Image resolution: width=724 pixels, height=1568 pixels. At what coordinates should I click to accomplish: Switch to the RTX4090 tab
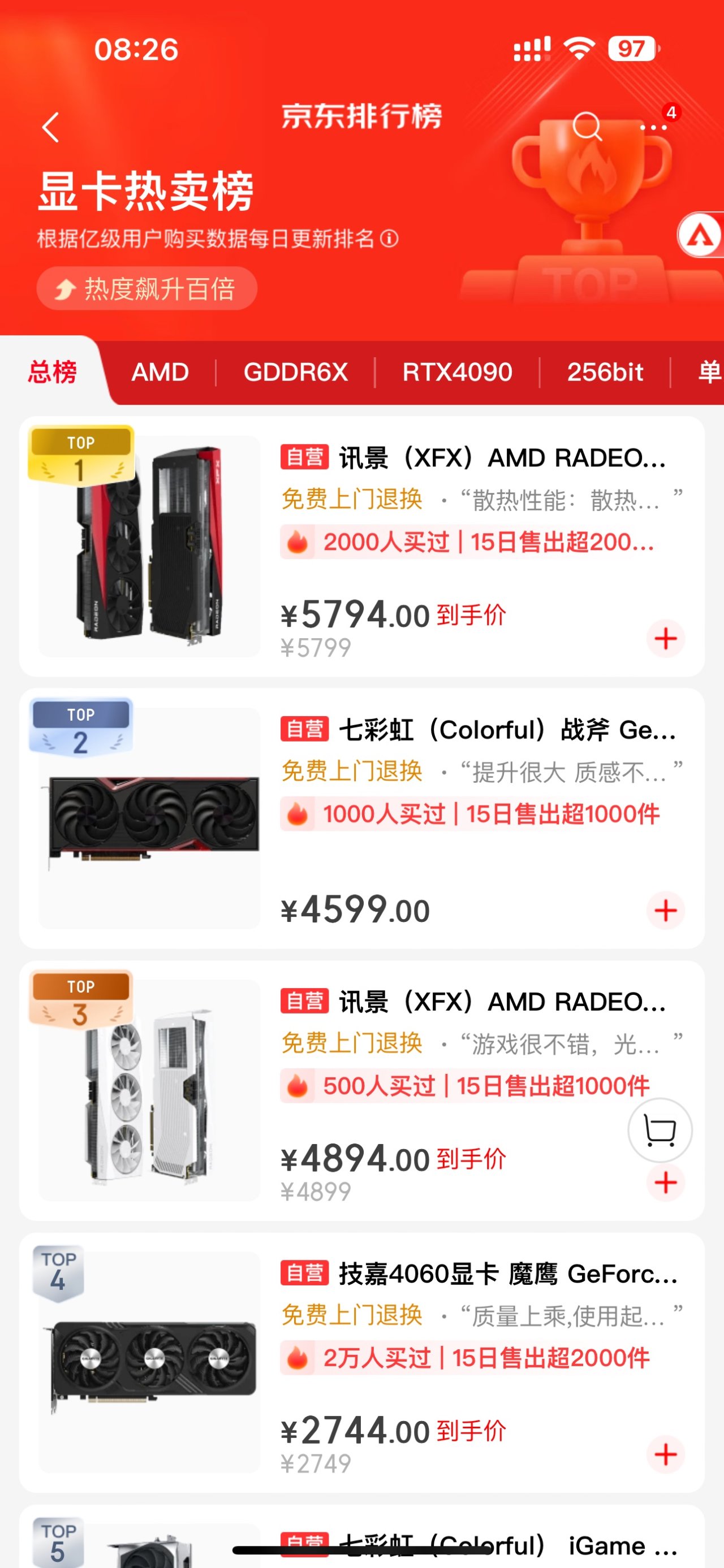(x=456, y=372)
